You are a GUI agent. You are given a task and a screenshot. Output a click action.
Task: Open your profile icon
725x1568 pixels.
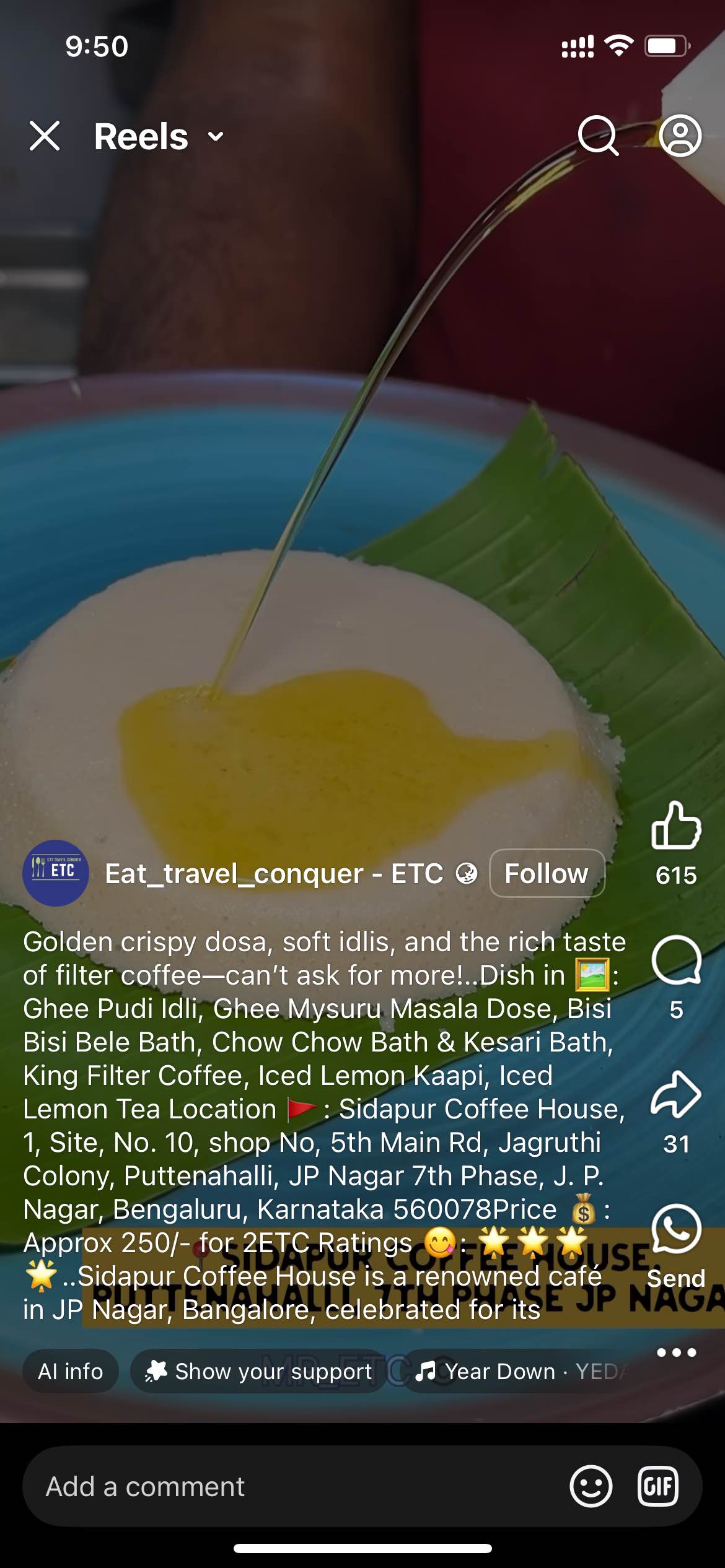[680, 136]
